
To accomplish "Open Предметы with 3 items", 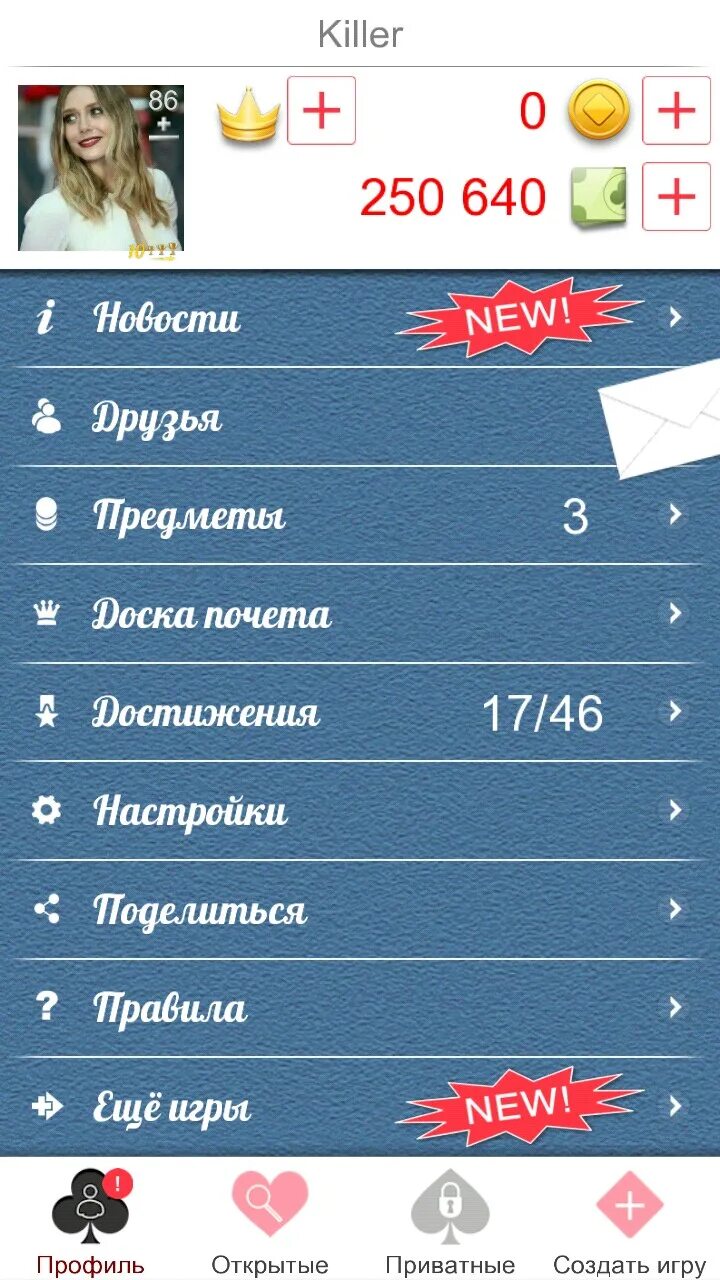I will tap(360, 516).
